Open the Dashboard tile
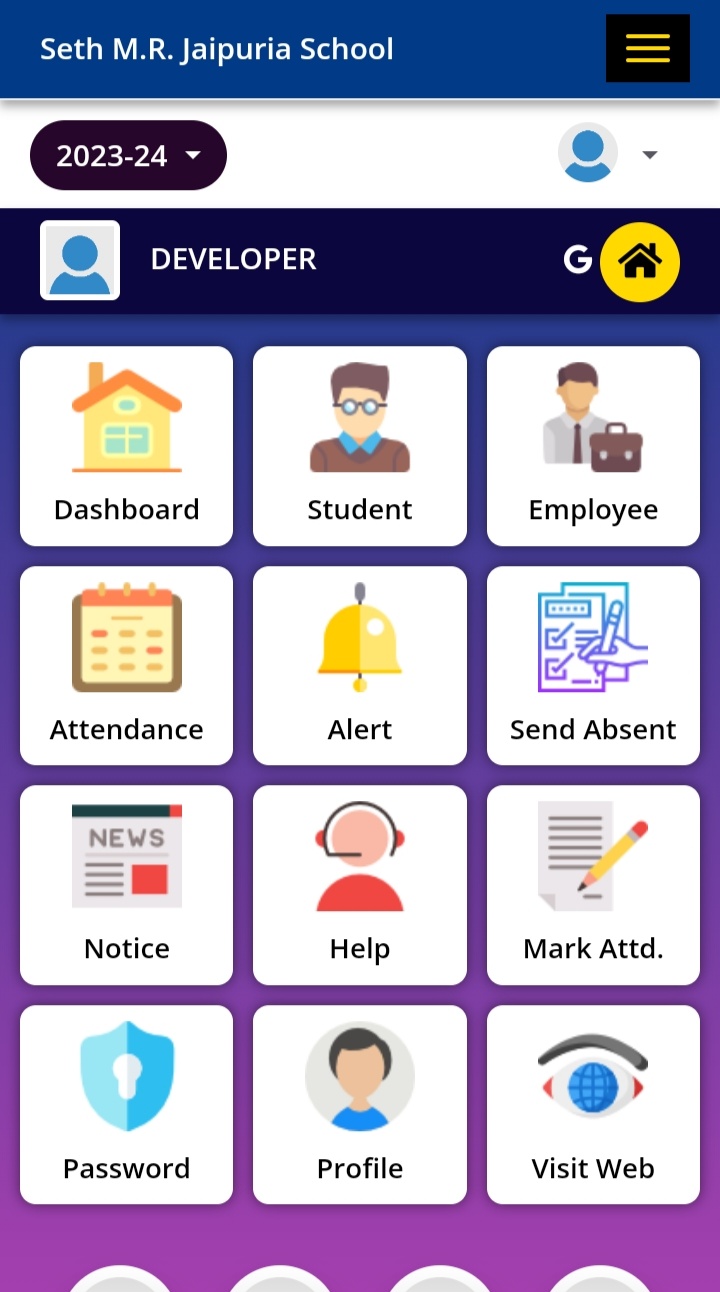Image resolution: width=720 pixels, height=1292 pixels. (127, 446)
